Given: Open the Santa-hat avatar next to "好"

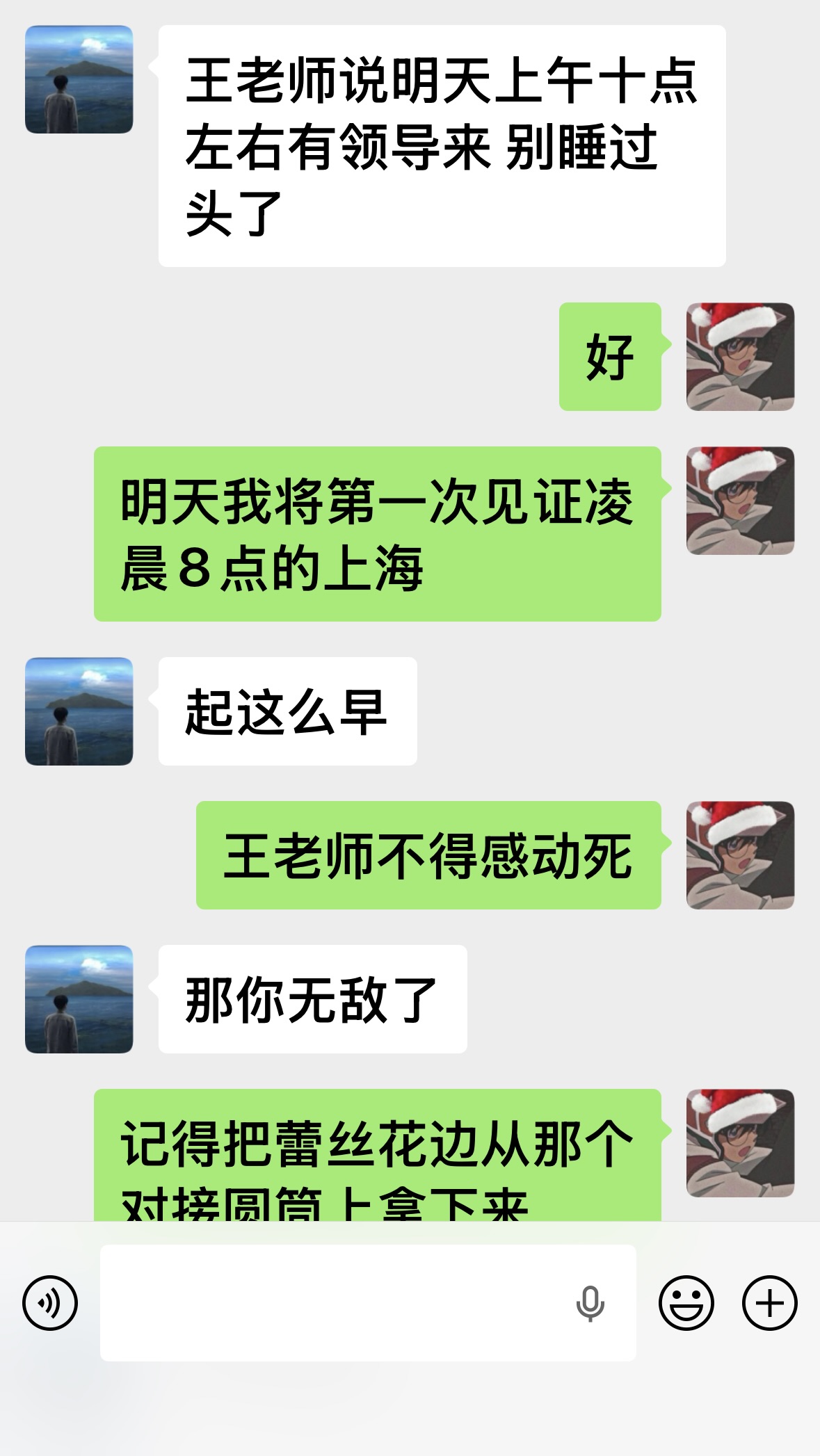Looking at the screenshot, I should tap(740, 357).
